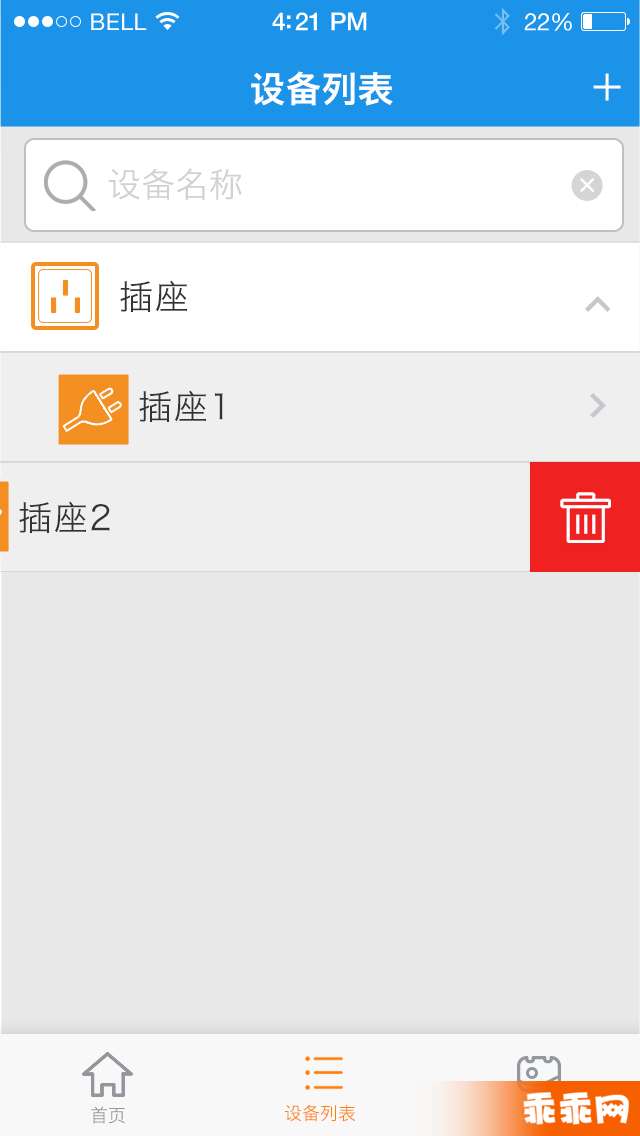The image size is (640, 1136).
Task: Select the 插座2 row
Action: click(260, 518)
